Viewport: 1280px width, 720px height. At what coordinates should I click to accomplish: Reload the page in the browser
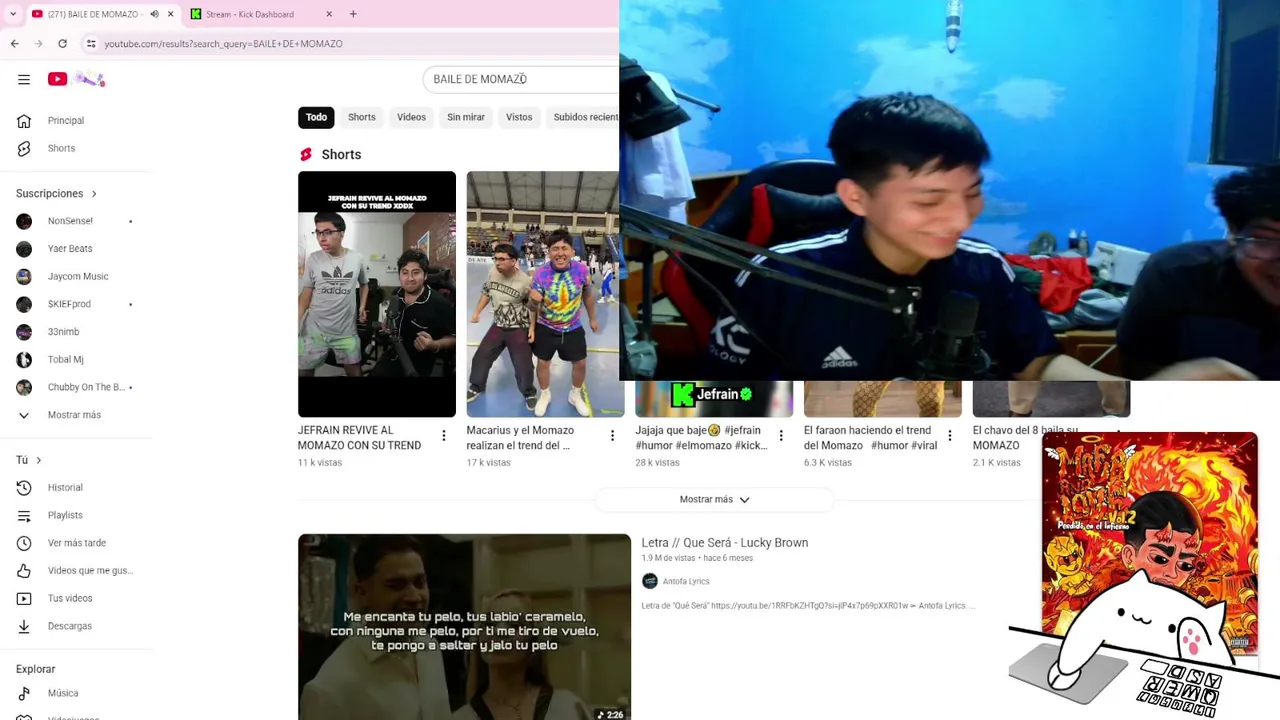pos(62,44)
